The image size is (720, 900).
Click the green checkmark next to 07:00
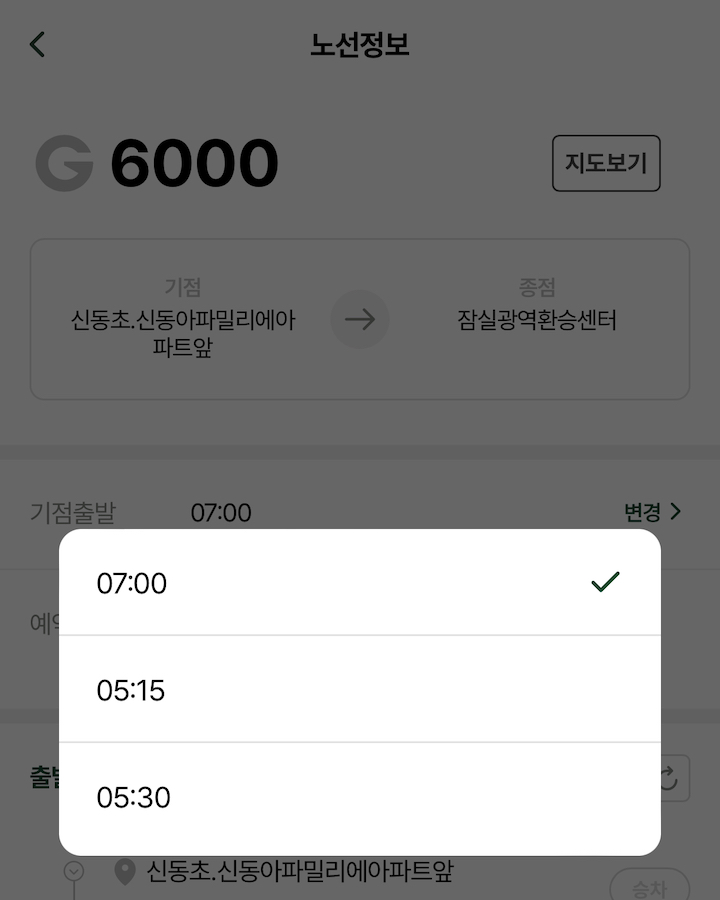coord(606,582)
